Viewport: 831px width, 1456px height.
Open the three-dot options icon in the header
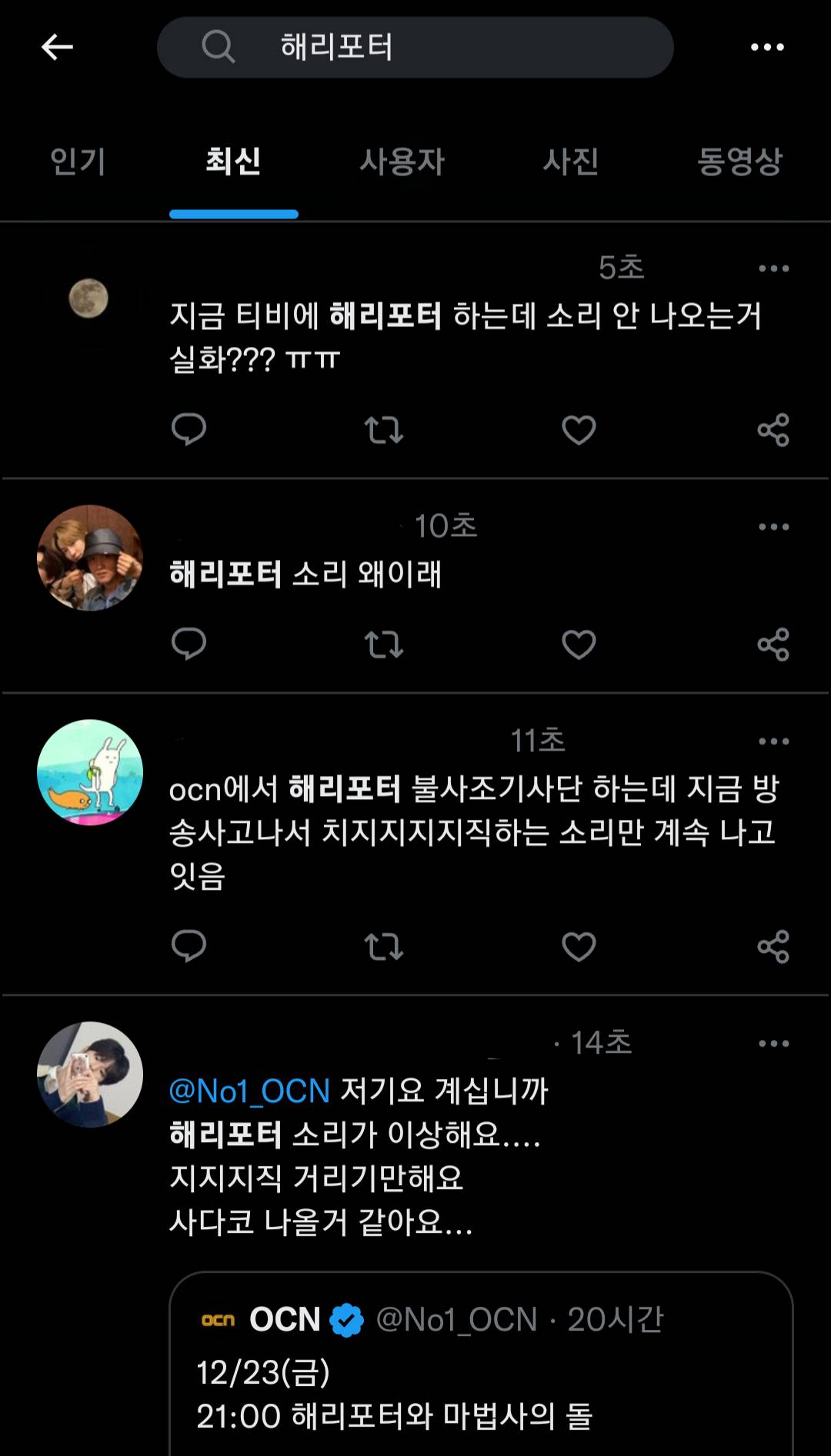tap(768, 48)
